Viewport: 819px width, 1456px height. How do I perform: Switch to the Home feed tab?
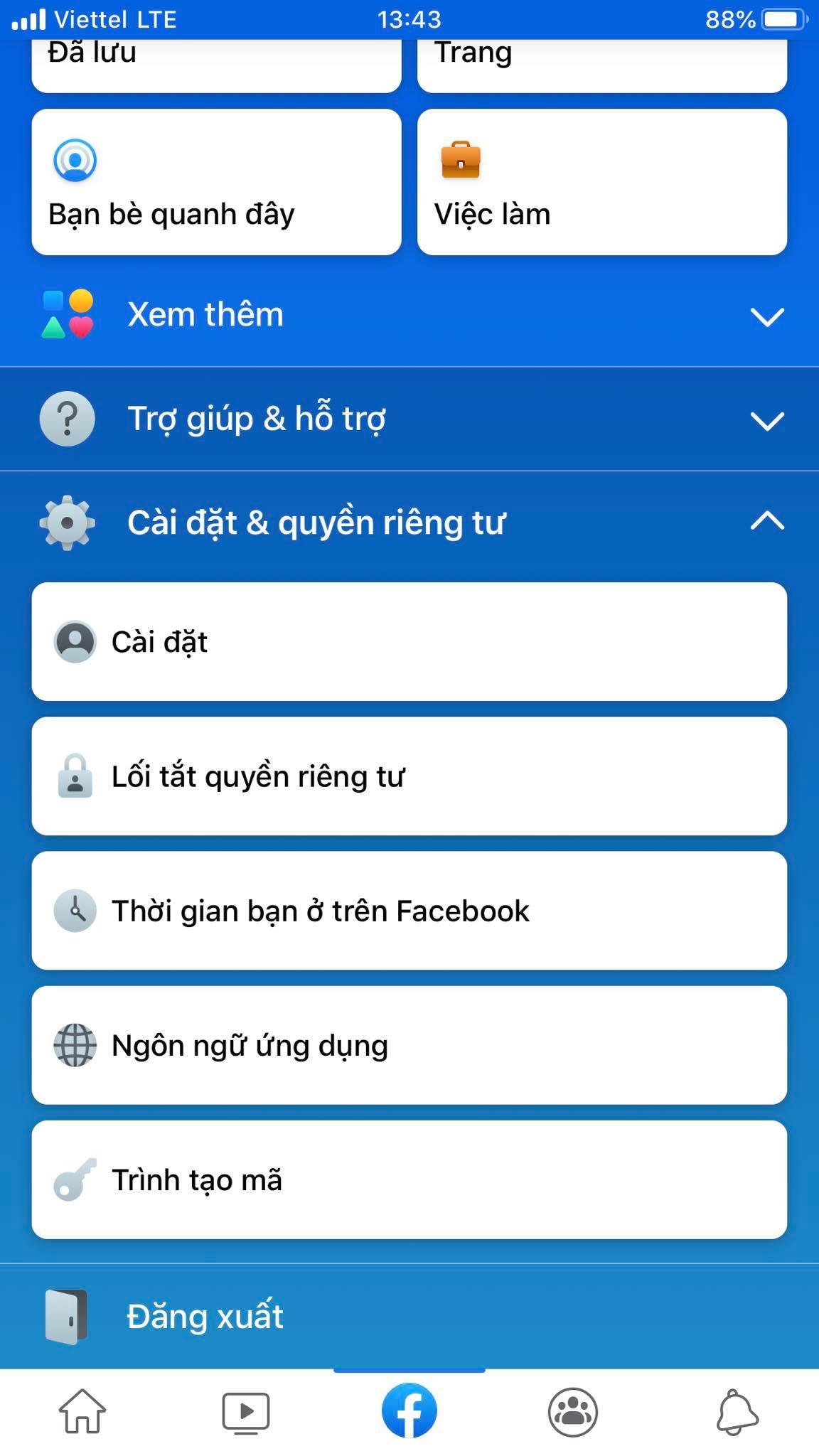[82, 1412]
